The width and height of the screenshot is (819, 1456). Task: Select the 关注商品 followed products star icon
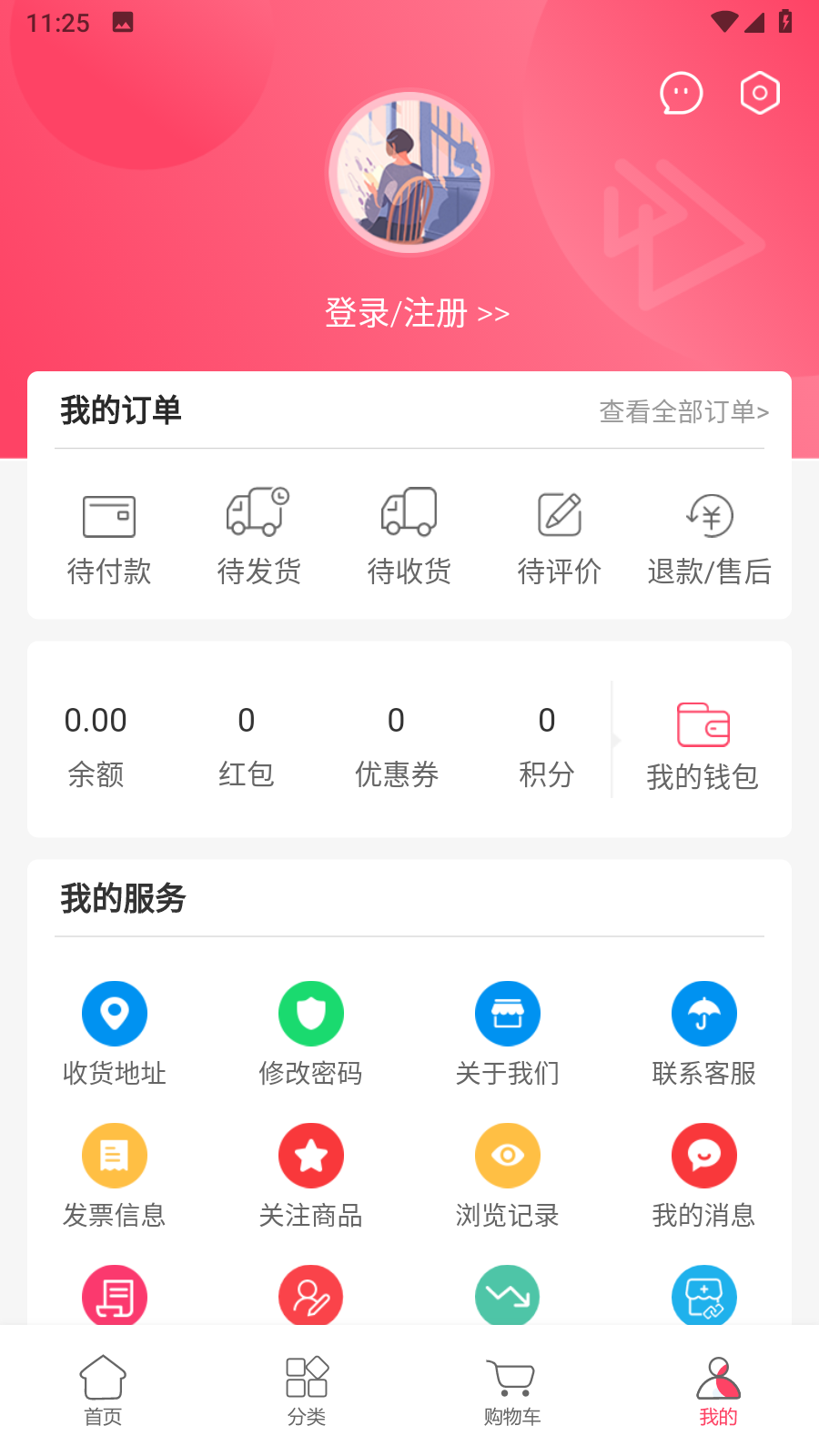click(310, 1155)
